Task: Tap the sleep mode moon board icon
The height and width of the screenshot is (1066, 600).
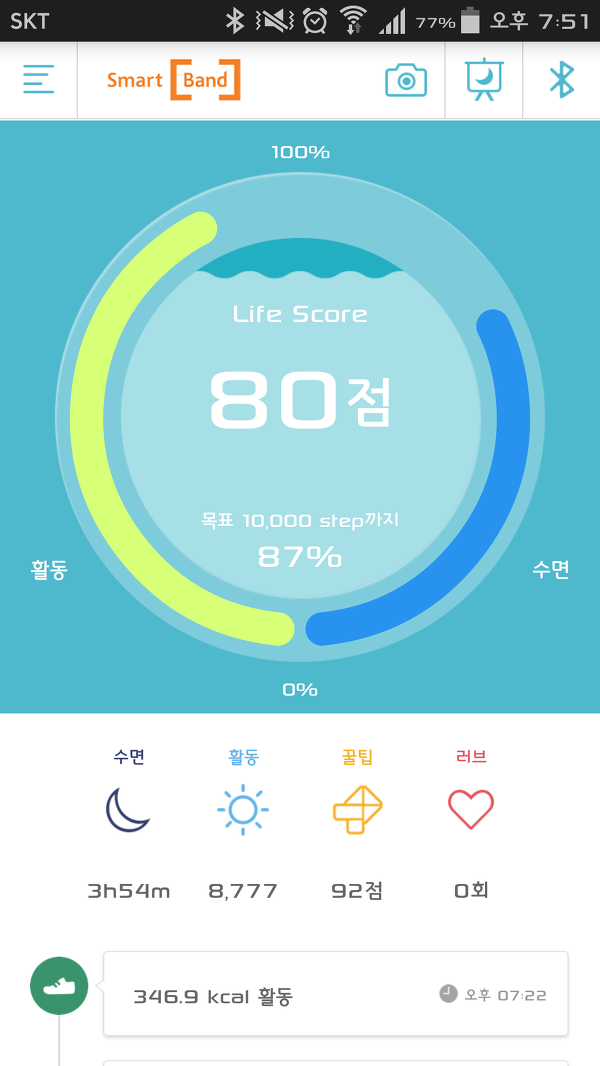Action: (x=484, y=80)
